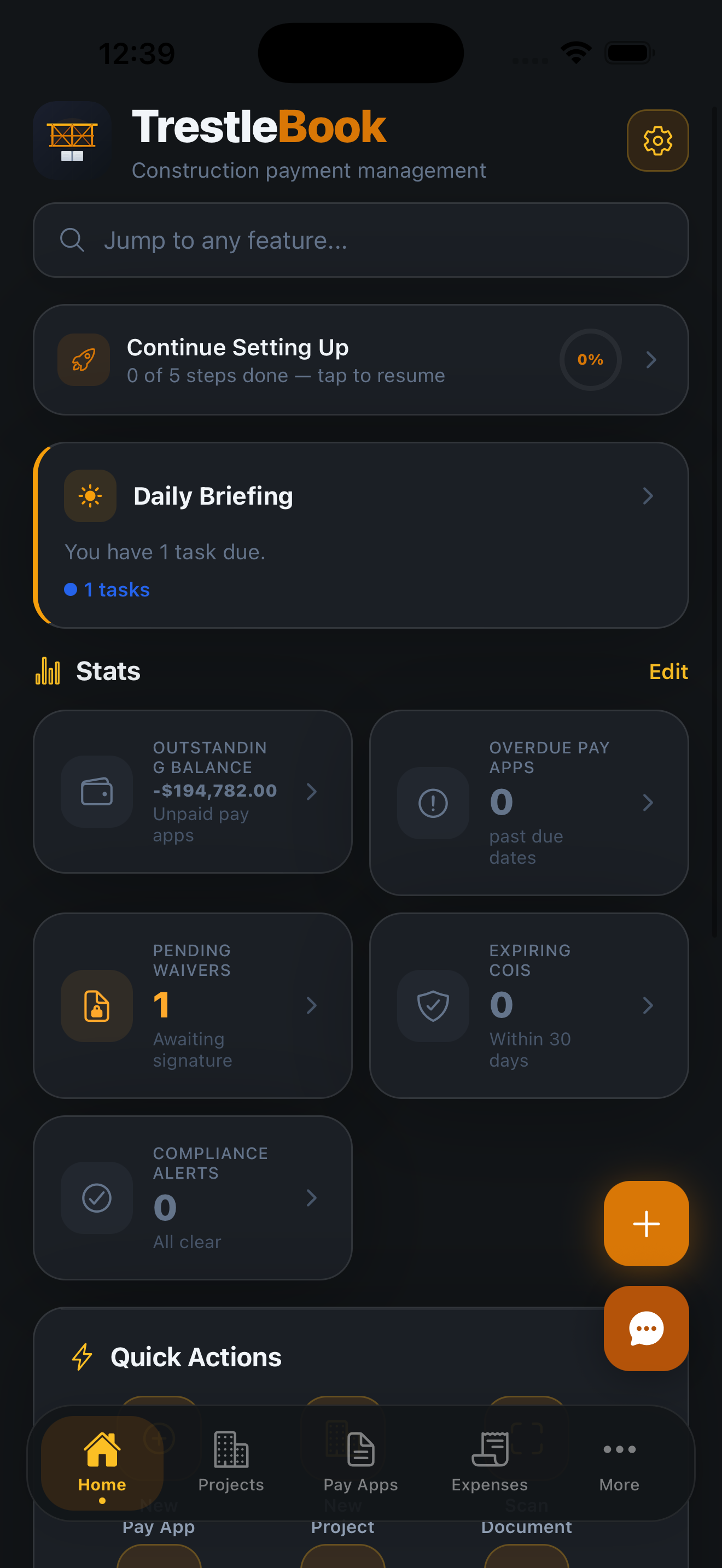Tap the Daily Briefing sun icon
This screenshot has width=722, height=1568.
pos(90,495)
